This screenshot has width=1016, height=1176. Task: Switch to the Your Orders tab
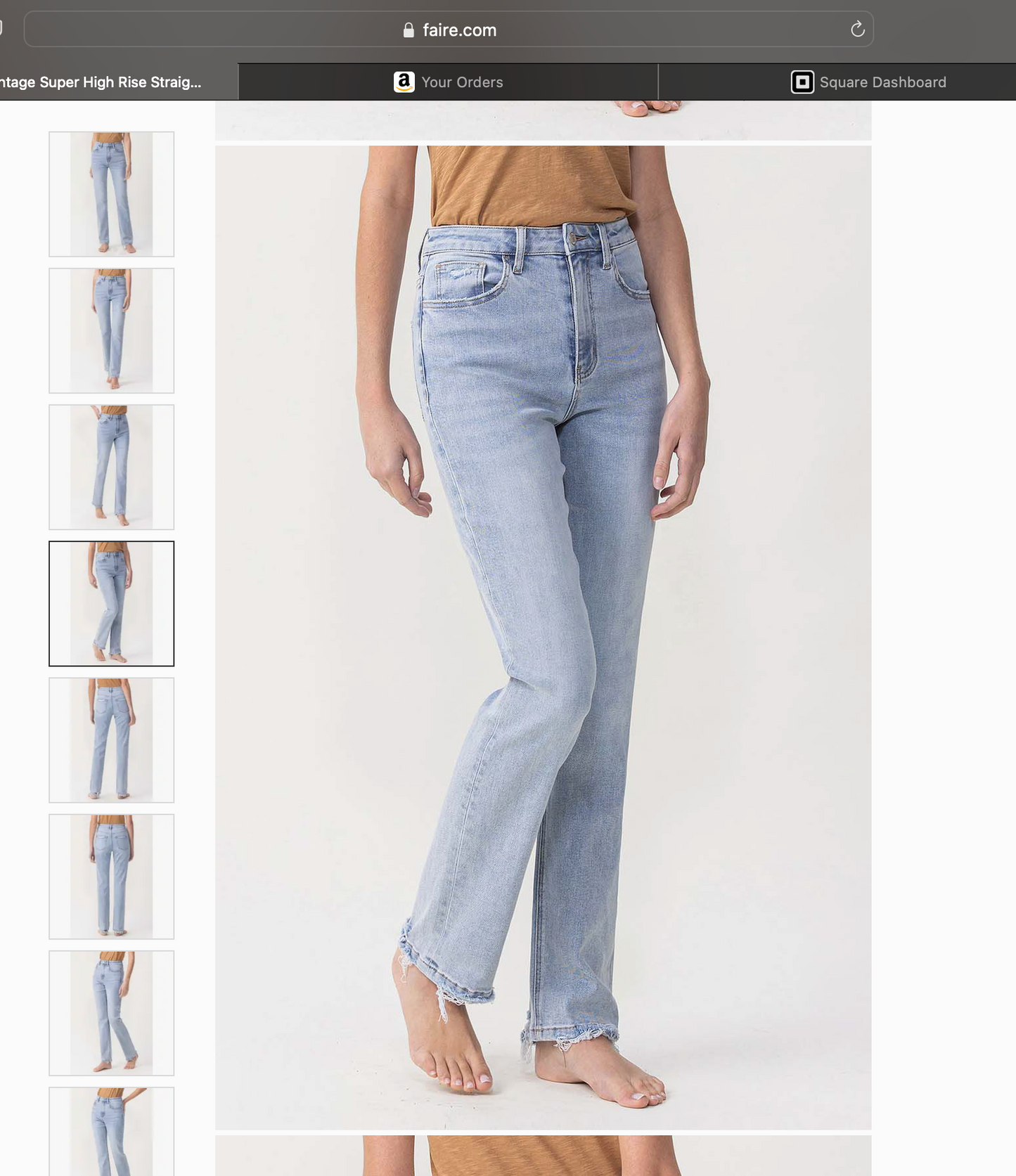[x=449, y=82]
